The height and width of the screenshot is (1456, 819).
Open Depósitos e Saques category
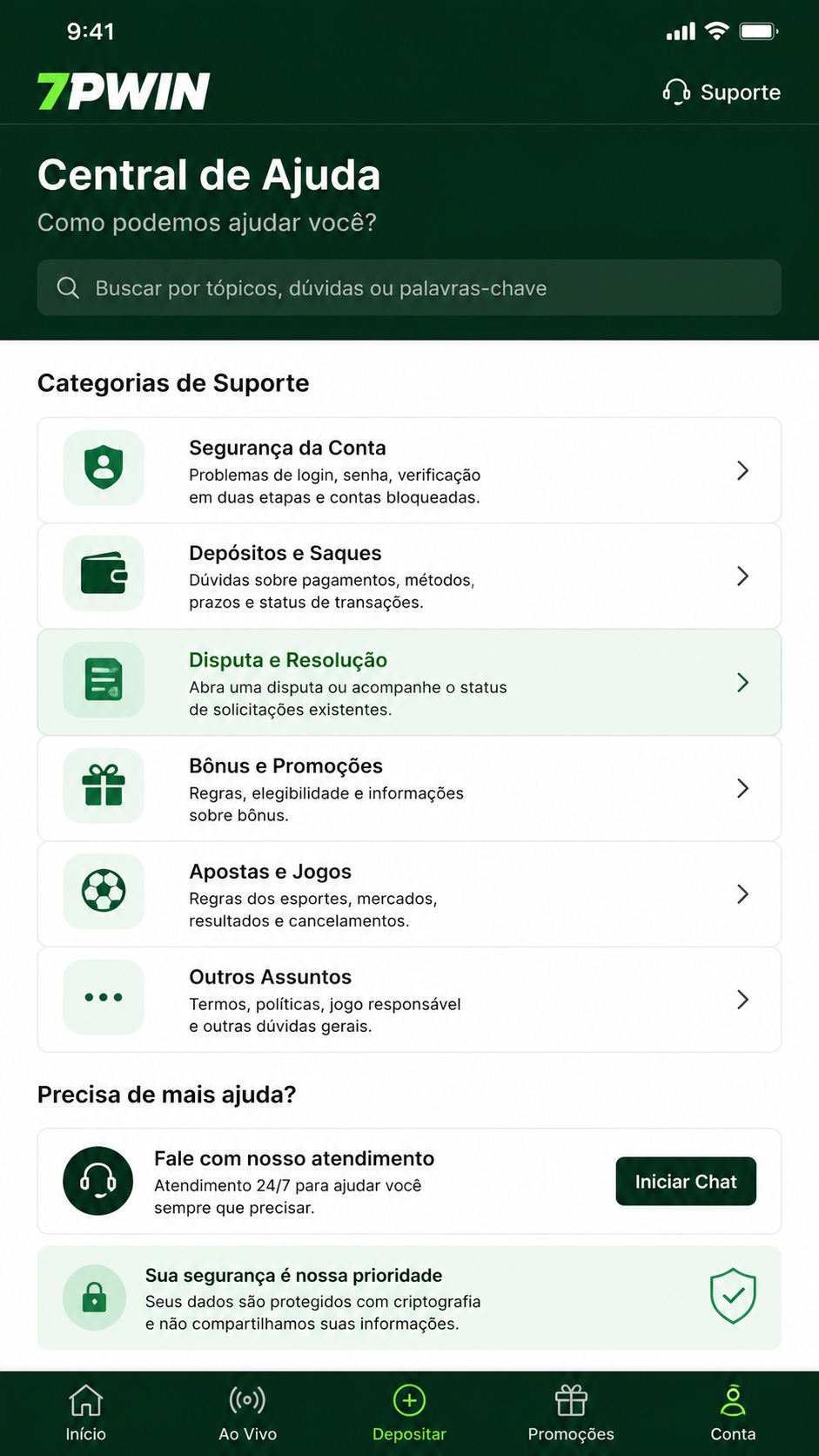tap(409, 576)
